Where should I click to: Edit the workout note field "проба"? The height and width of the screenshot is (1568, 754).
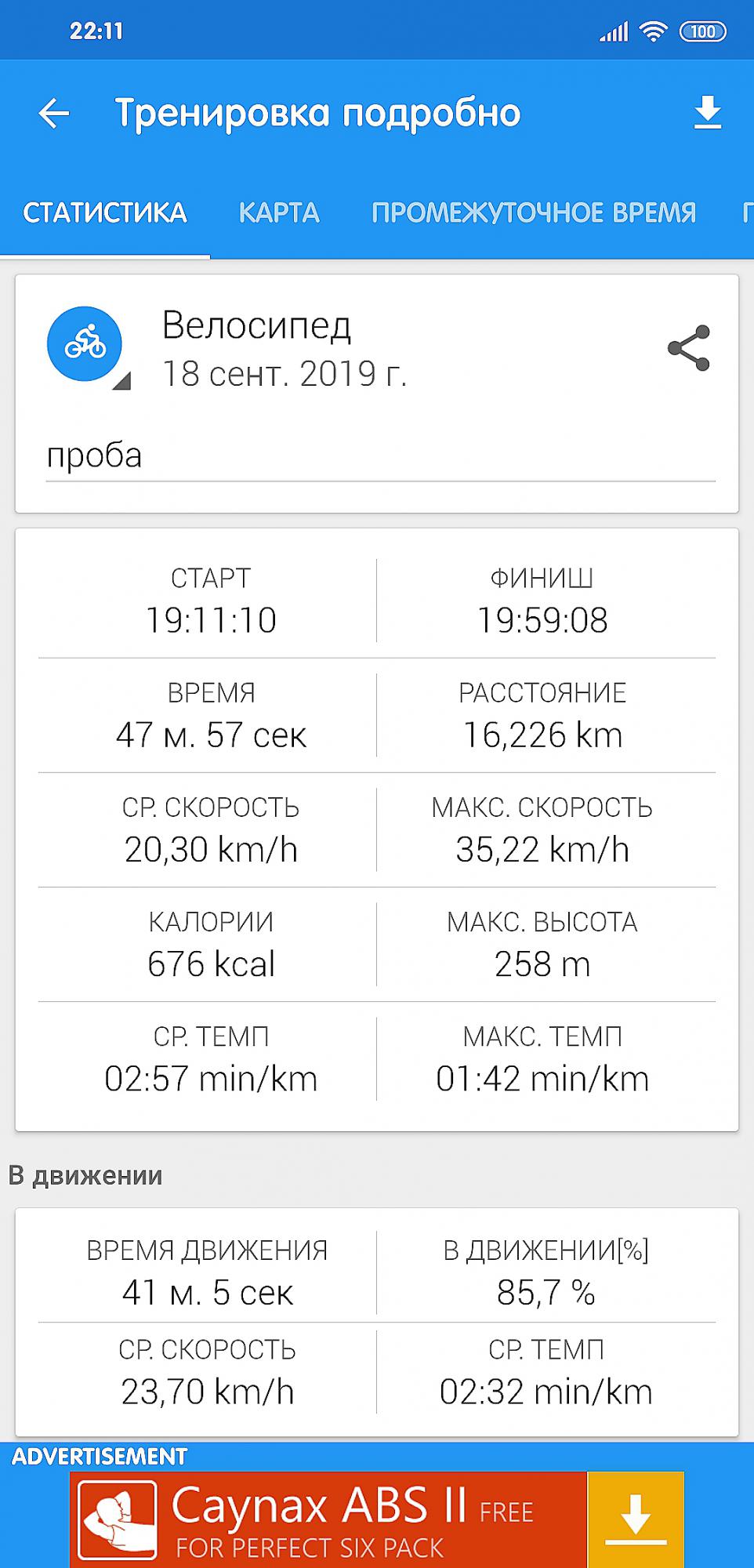[380, 456]
